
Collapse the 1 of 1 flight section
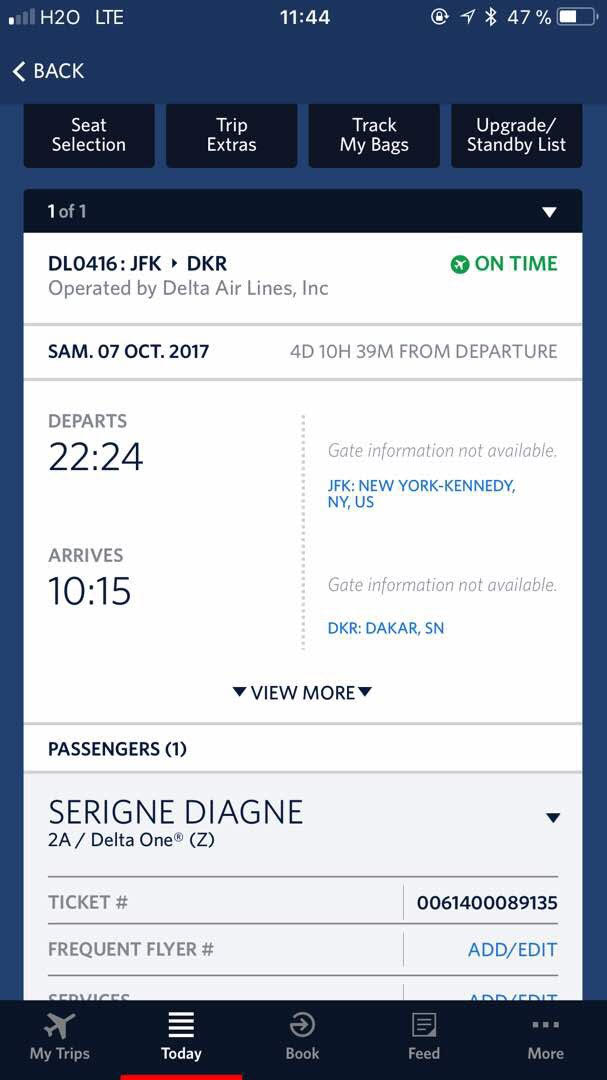coord(547,212)
